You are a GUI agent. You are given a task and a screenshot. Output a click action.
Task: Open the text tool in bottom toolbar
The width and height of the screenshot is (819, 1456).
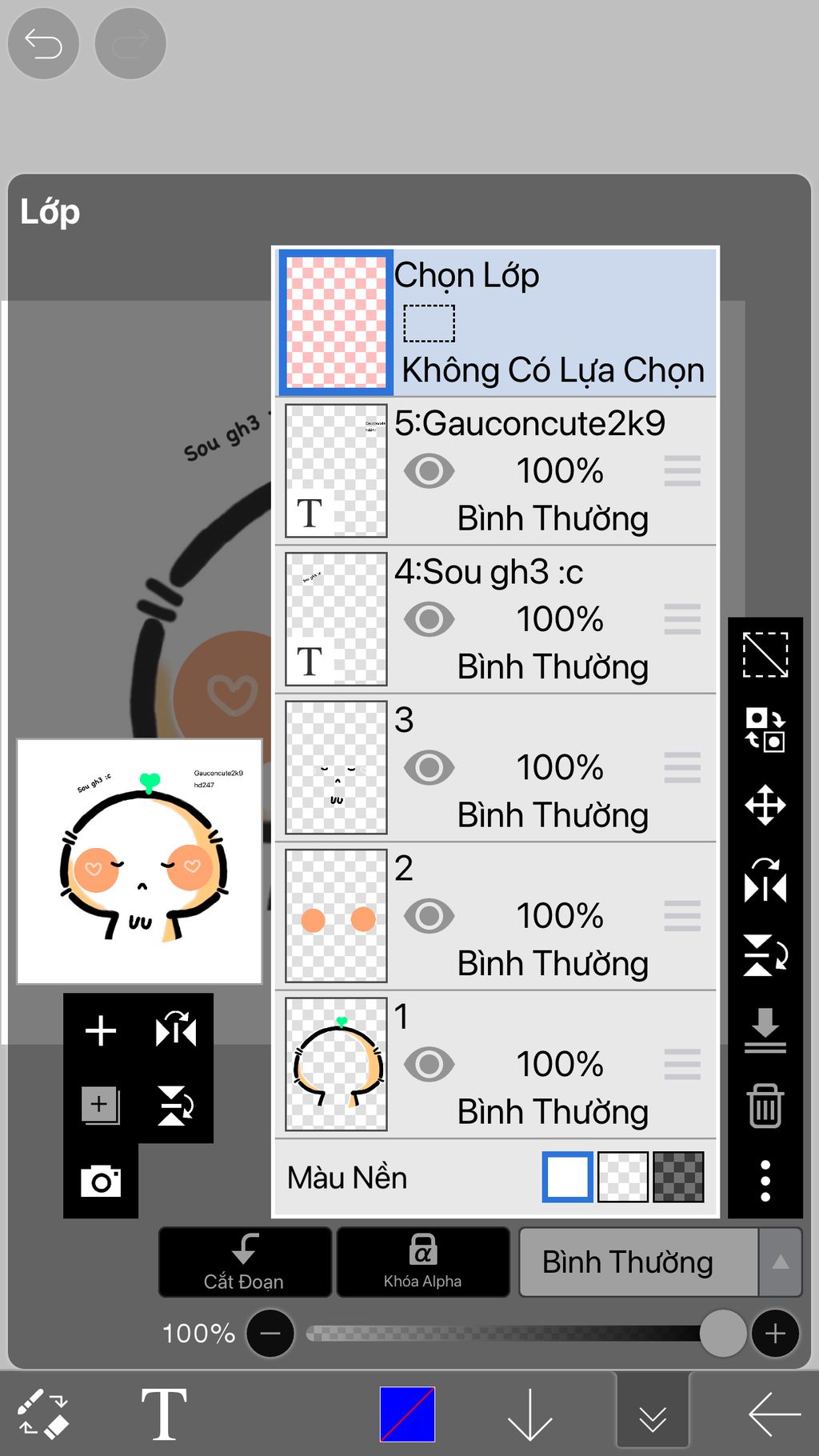coord(164,1414)
